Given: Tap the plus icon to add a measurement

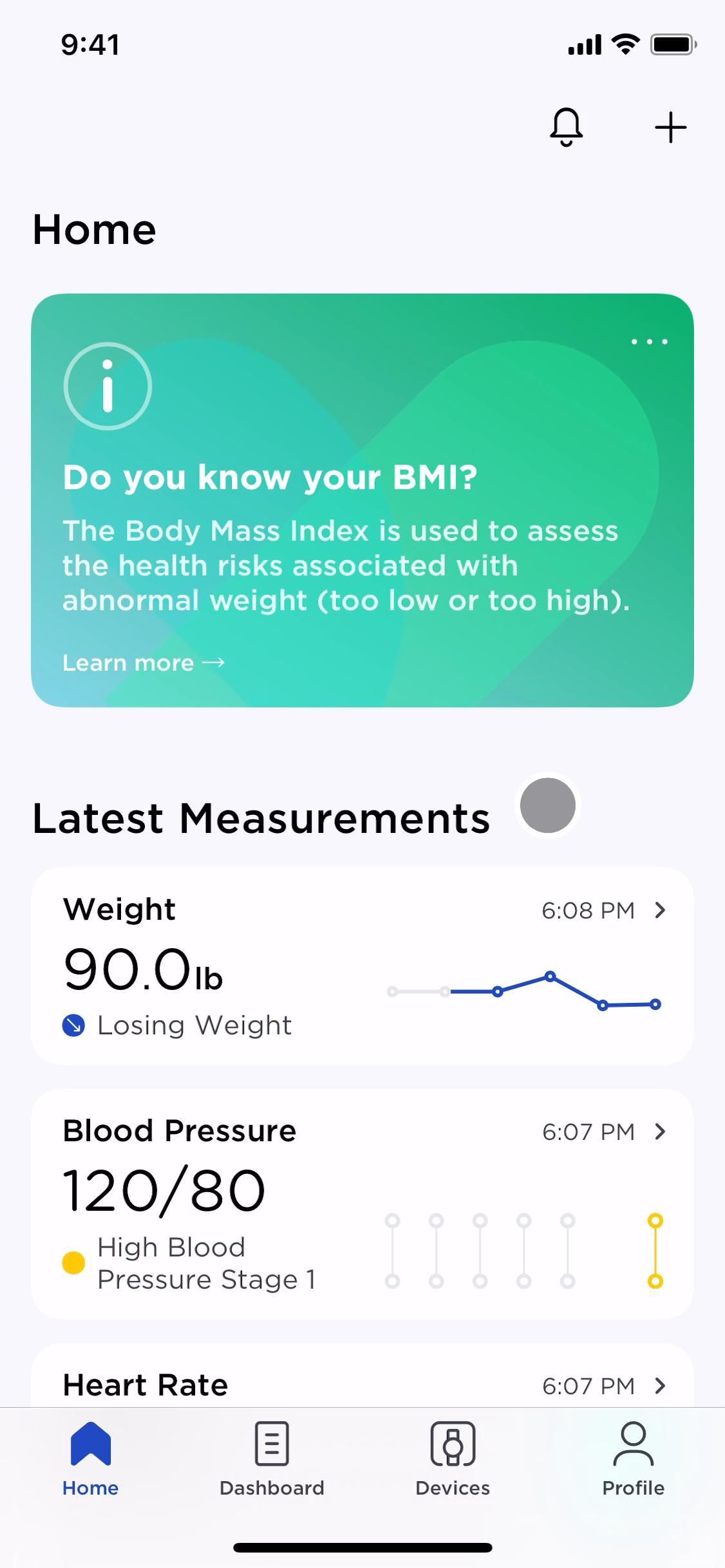Looking at the screenshot, I should [x=670, y=127].
